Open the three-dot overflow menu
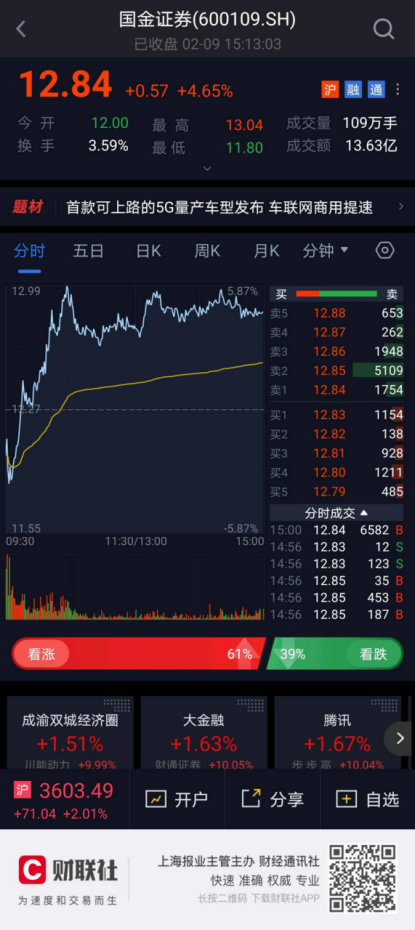The image size is (415, 930). (x=398, y=90)
